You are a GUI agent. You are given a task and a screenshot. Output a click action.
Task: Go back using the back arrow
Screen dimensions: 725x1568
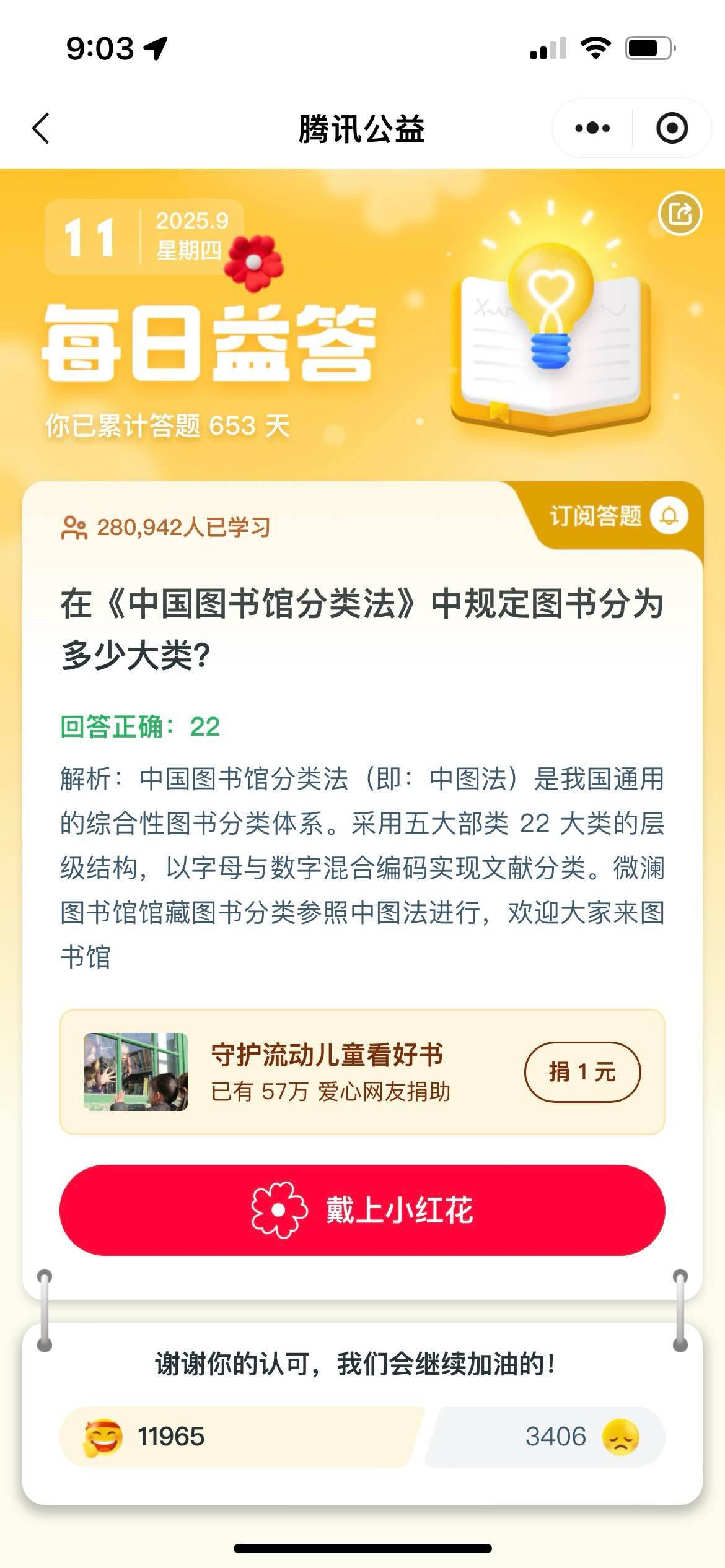[41, 129]
